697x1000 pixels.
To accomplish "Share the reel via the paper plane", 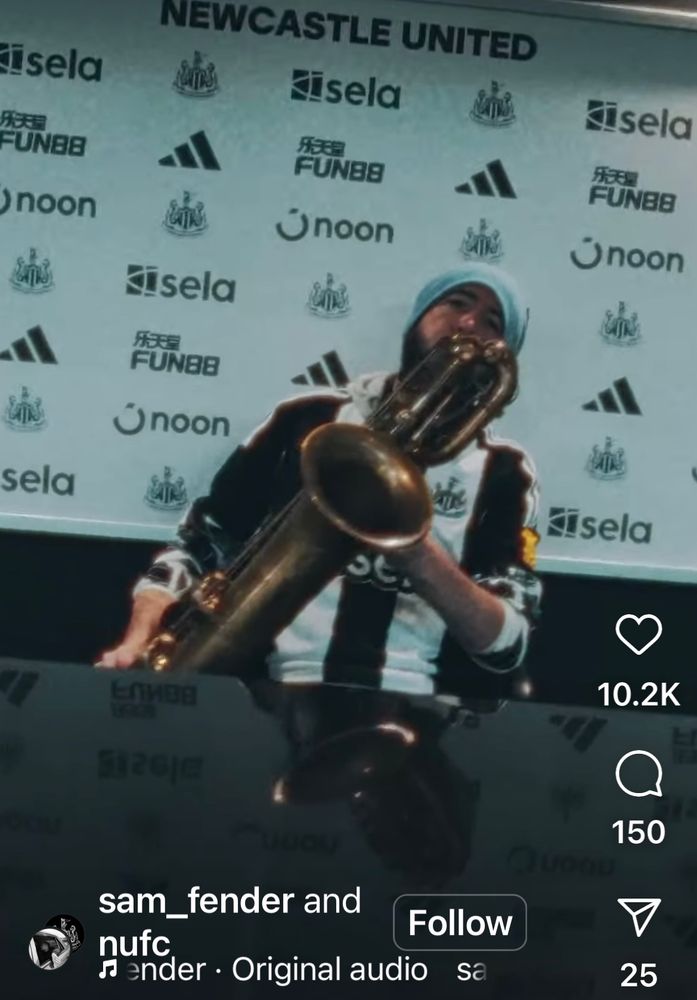I will click(x=638, y=916).
